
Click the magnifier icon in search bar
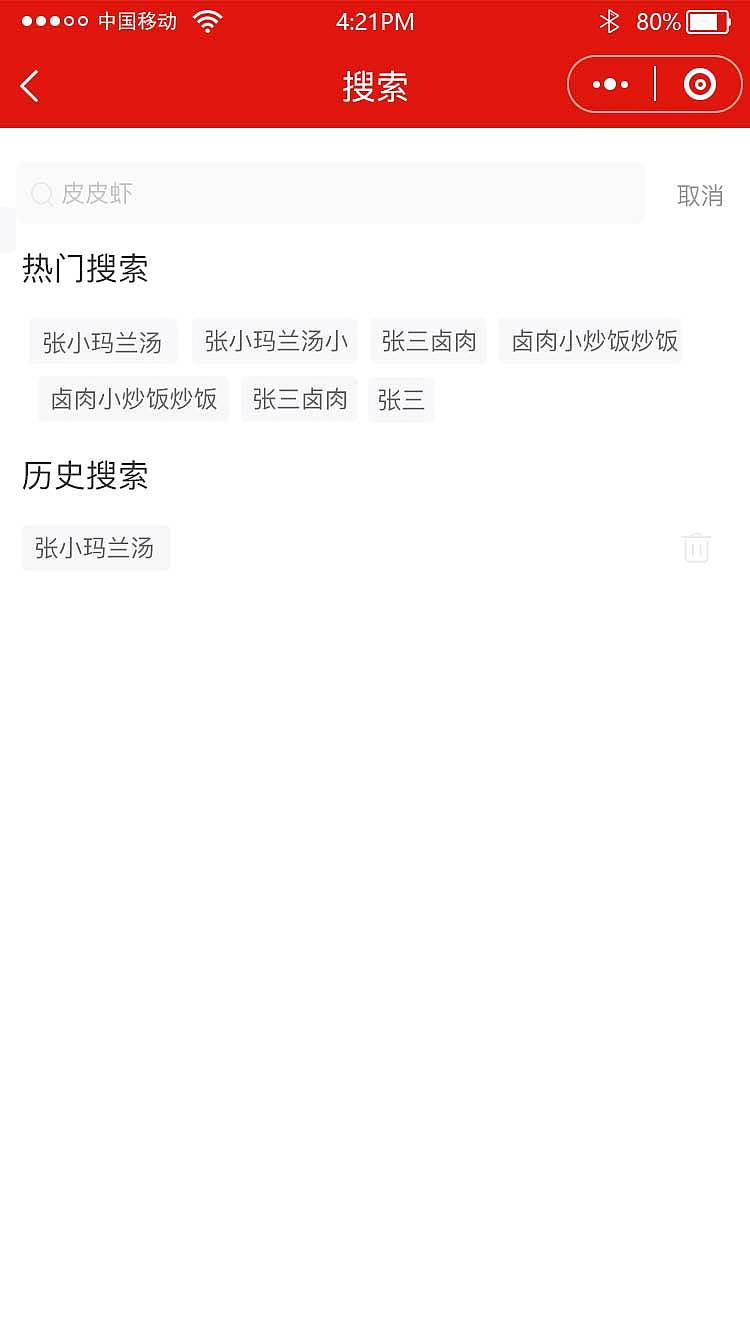[42, 194]
